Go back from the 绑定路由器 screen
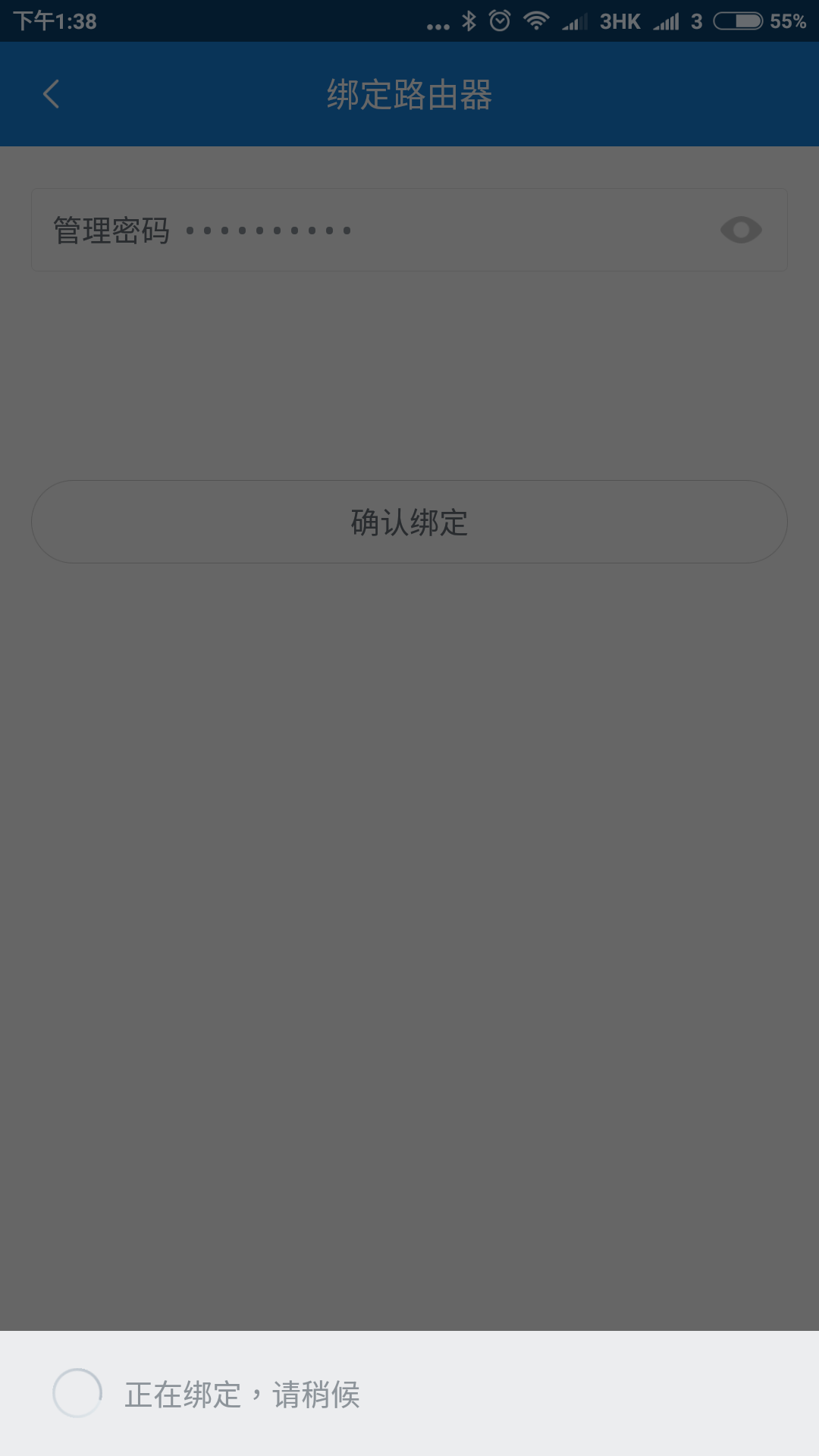 click(x=52, y=95)
